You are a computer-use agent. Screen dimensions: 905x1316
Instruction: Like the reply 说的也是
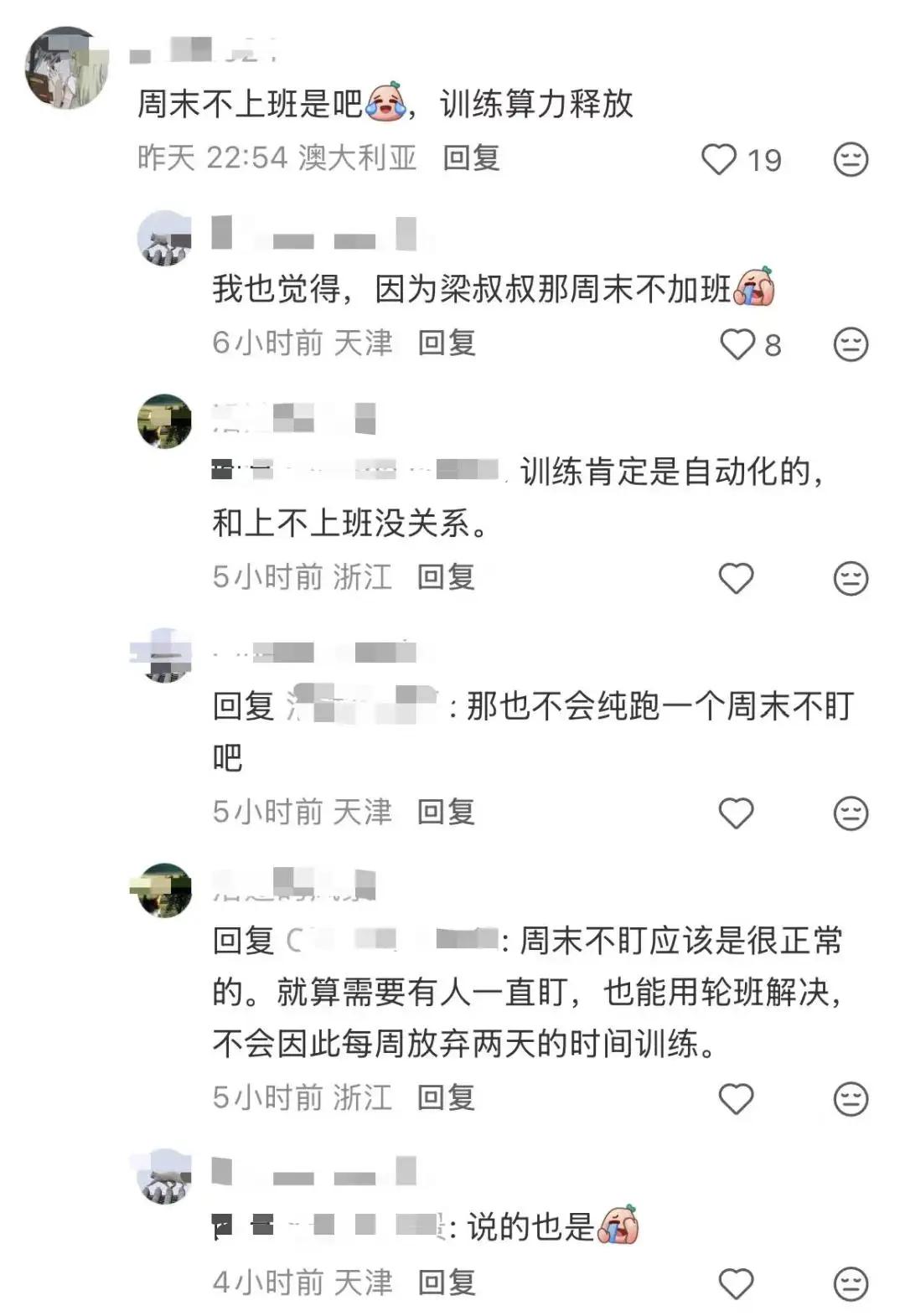(x=737, y=1283)
